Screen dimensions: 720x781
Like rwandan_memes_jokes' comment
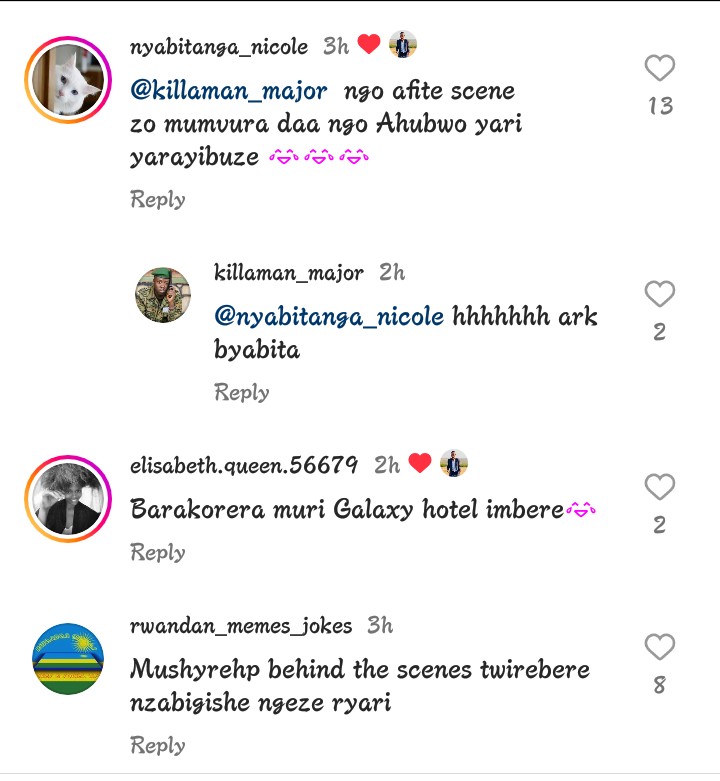(x=659, y=648)
